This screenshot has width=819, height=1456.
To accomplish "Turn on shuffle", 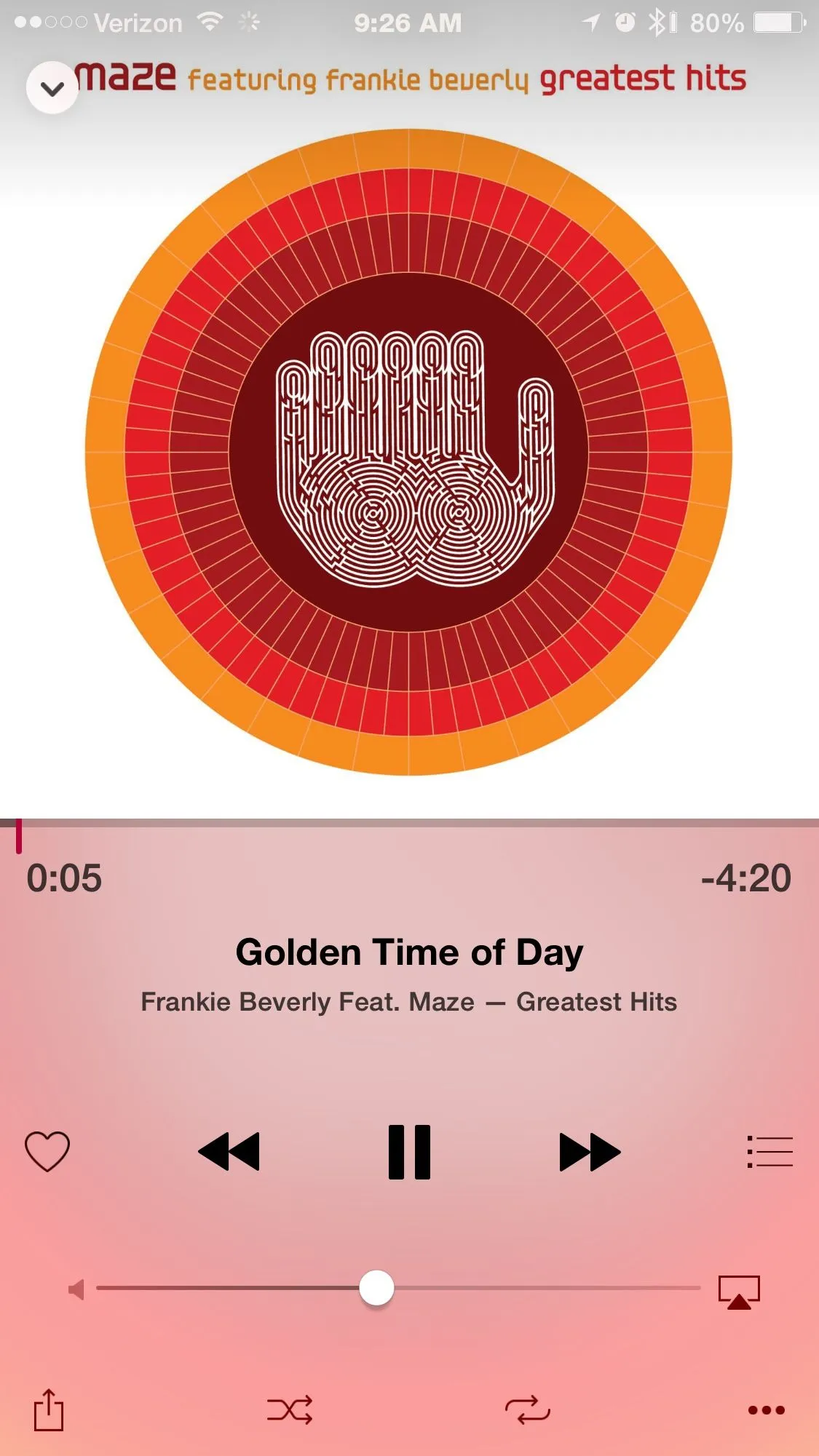I will point(290,1410).
